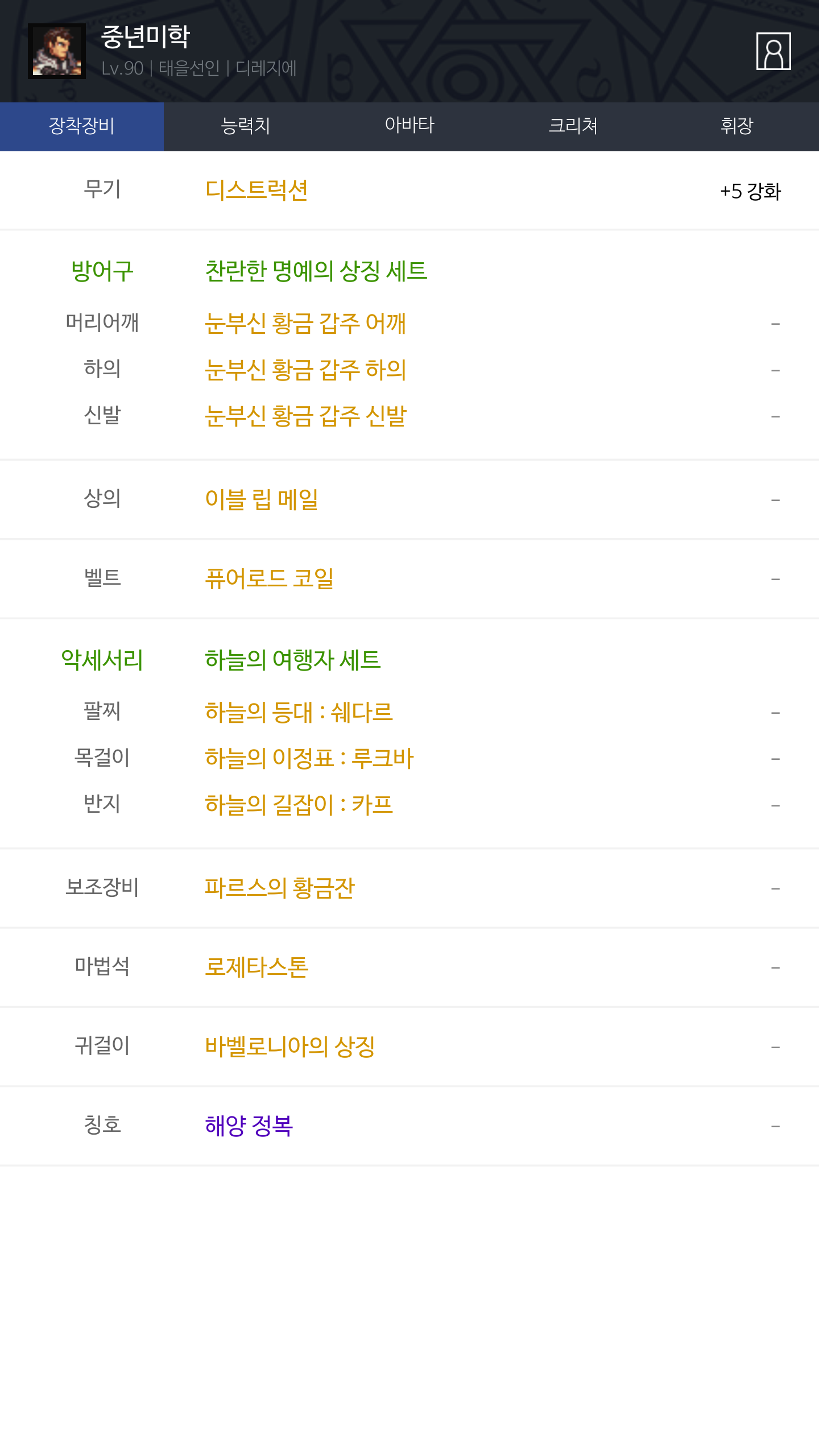Select the 장착장비 tab

coord(82,126)
